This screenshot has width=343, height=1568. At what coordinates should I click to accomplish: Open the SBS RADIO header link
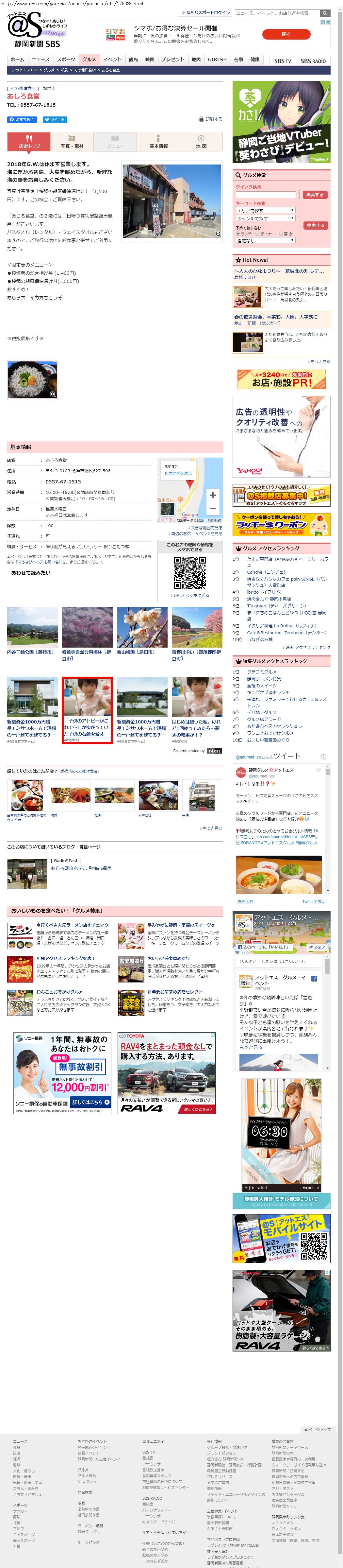[313, 61]
